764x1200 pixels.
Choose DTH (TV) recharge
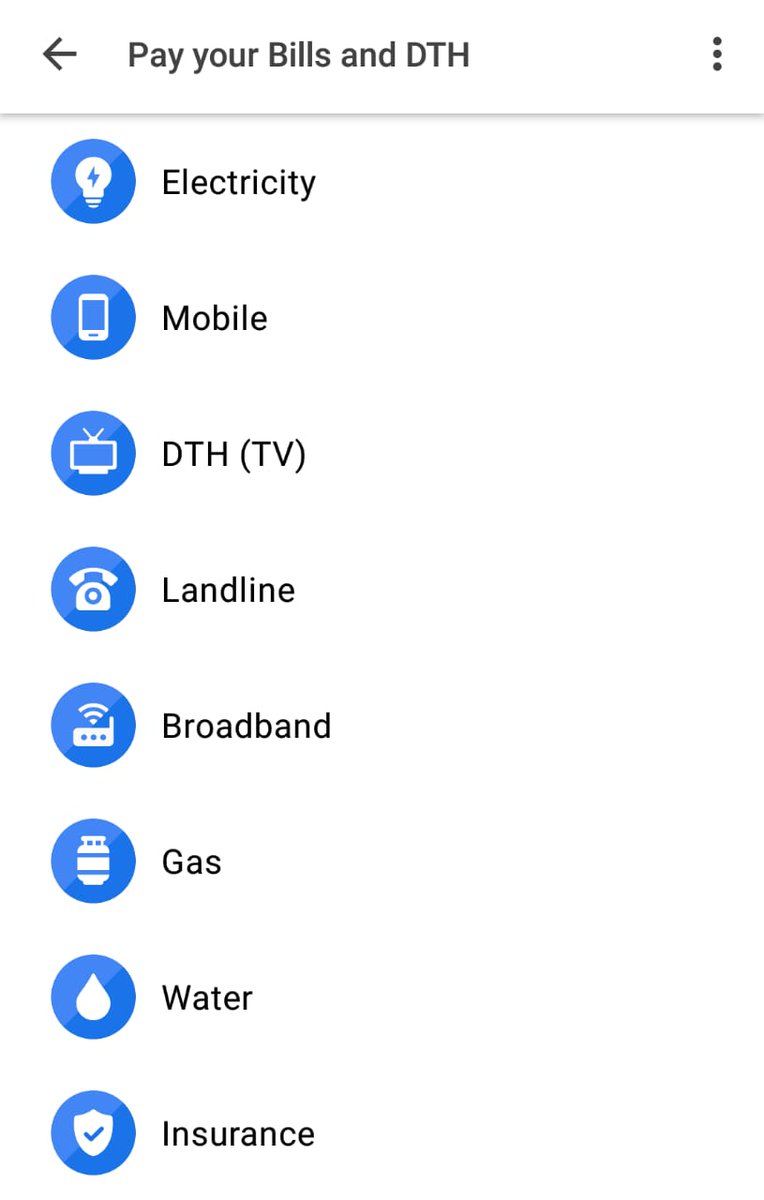click(233, 454)
